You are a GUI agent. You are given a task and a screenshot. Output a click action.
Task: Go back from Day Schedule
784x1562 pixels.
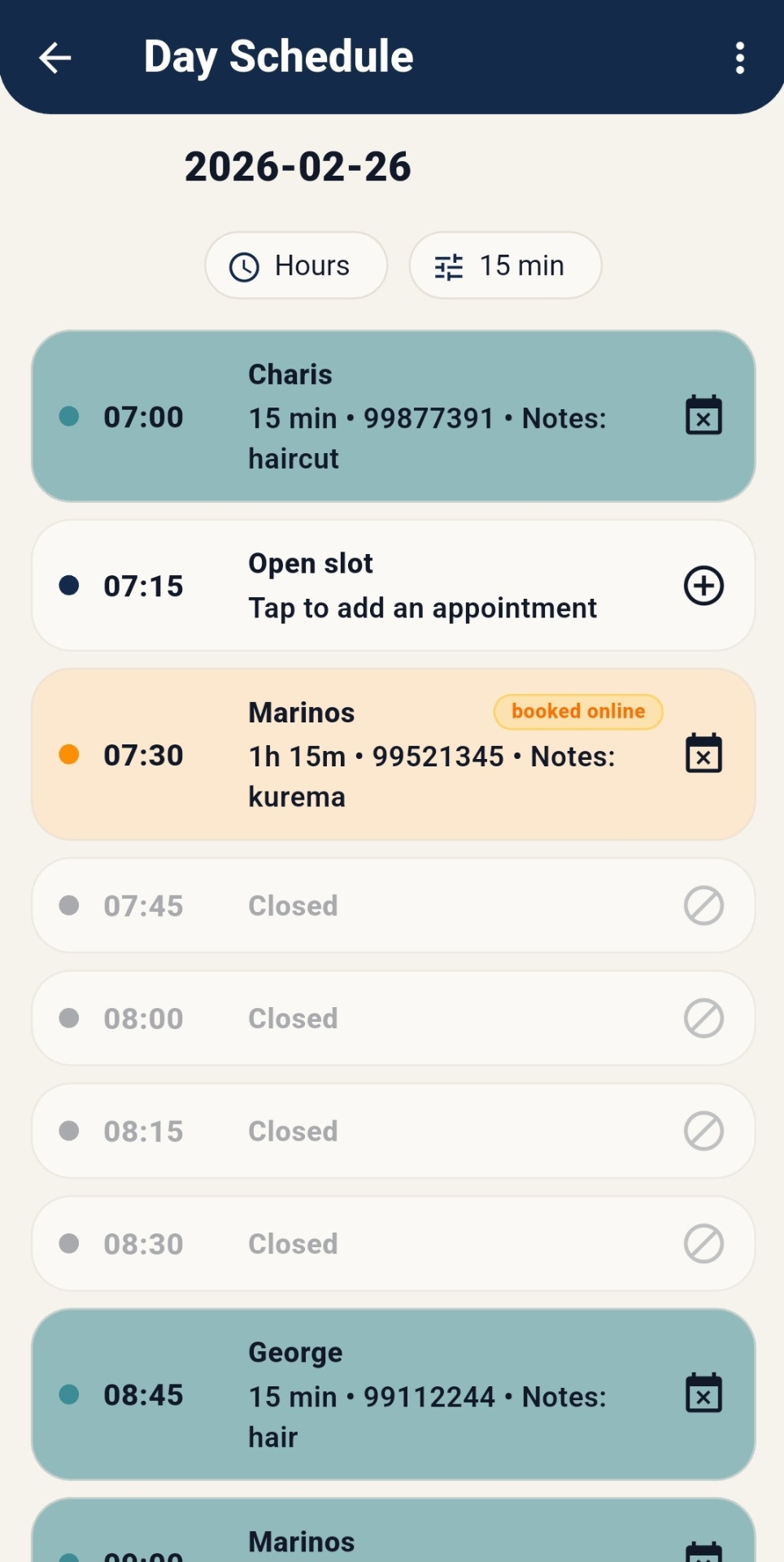tap(55, 58)
